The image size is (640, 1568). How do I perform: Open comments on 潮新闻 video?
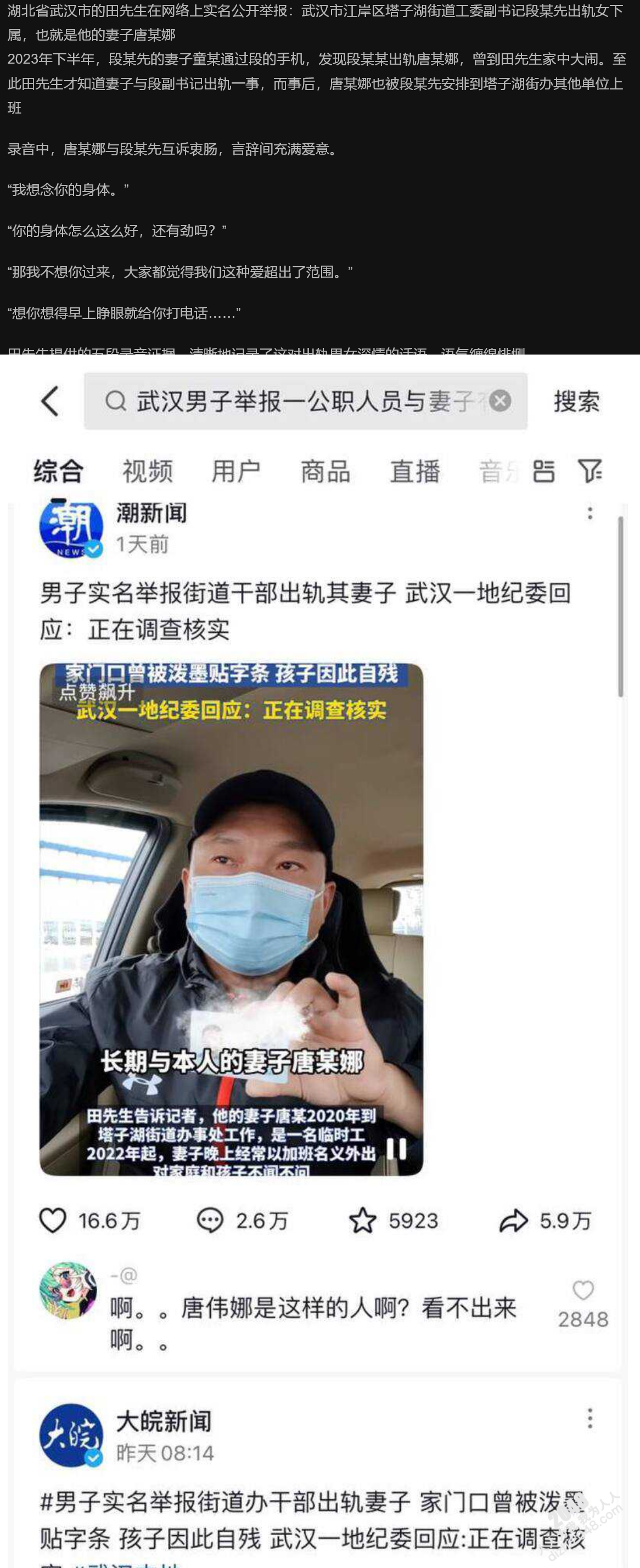(x=210, y=1221)
